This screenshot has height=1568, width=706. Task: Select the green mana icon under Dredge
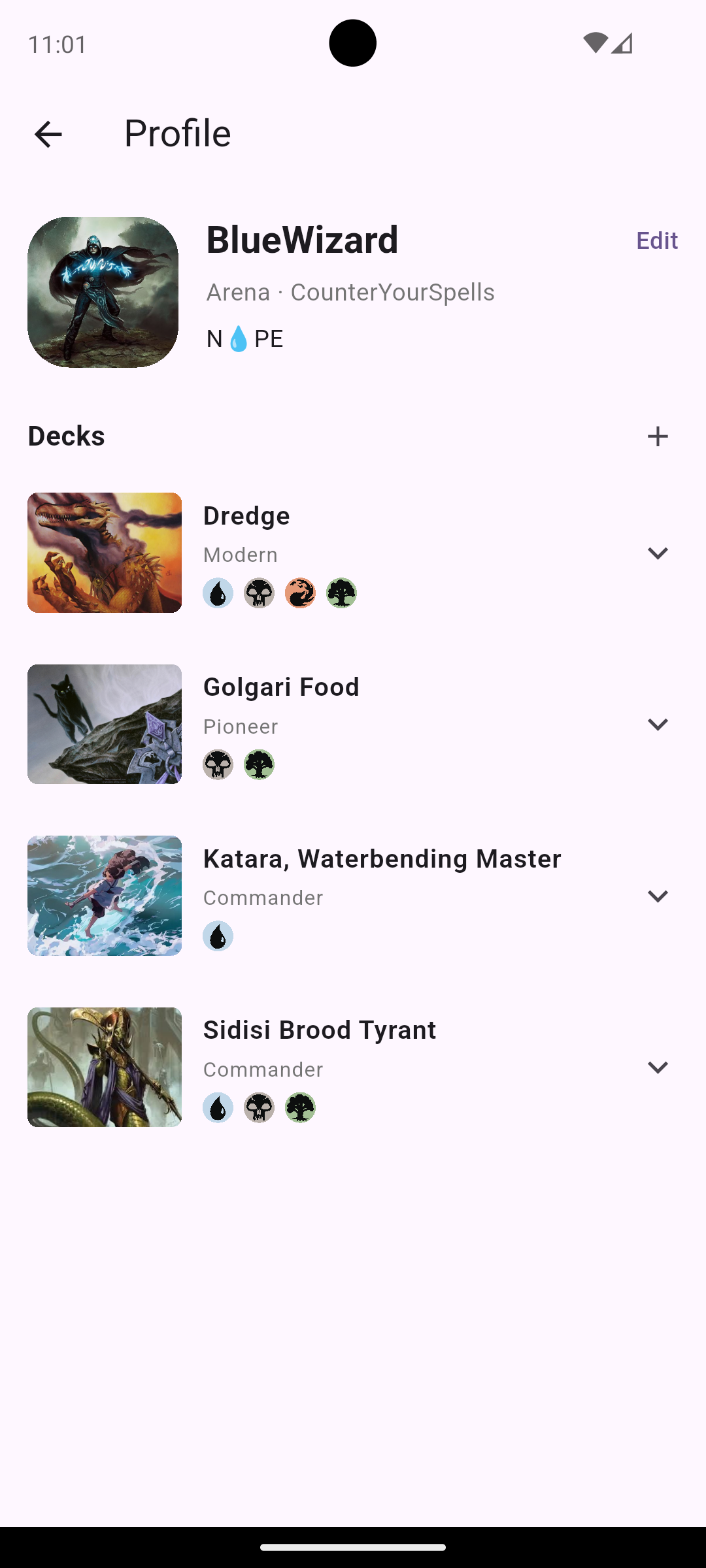point(341,593)
